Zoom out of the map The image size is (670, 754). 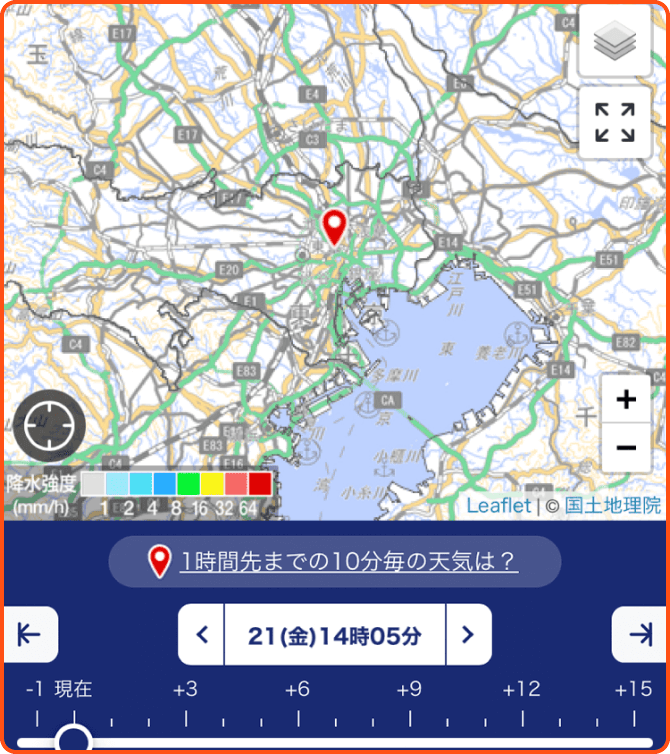626,447
